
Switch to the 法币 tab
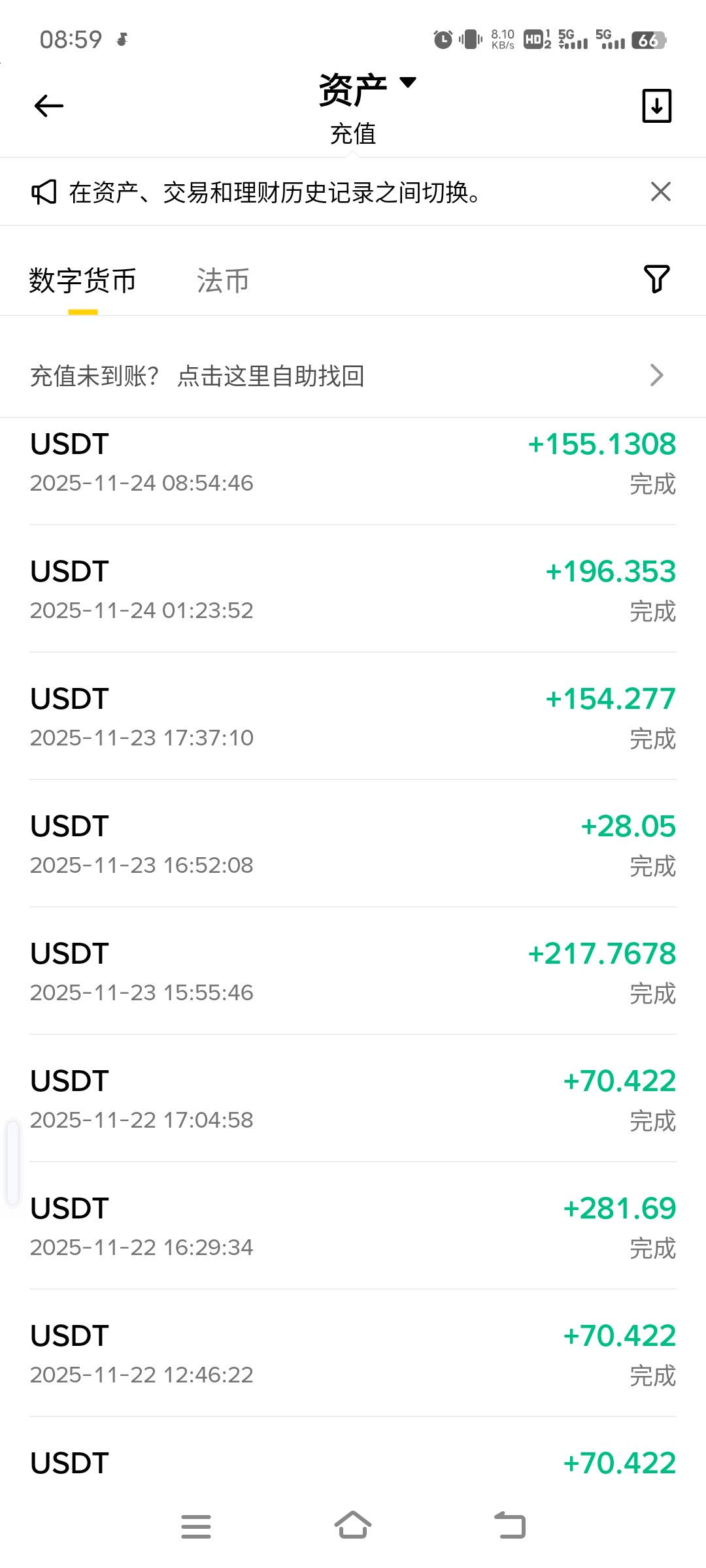tap(223, 281)
